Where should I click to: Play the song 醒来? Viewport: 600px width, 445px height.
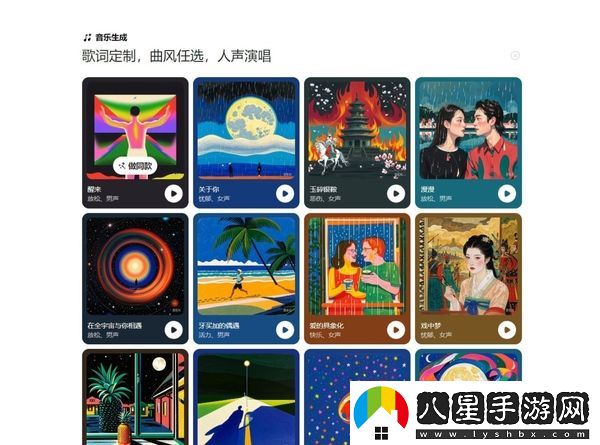pyautogui.click(x=173, y=194)
